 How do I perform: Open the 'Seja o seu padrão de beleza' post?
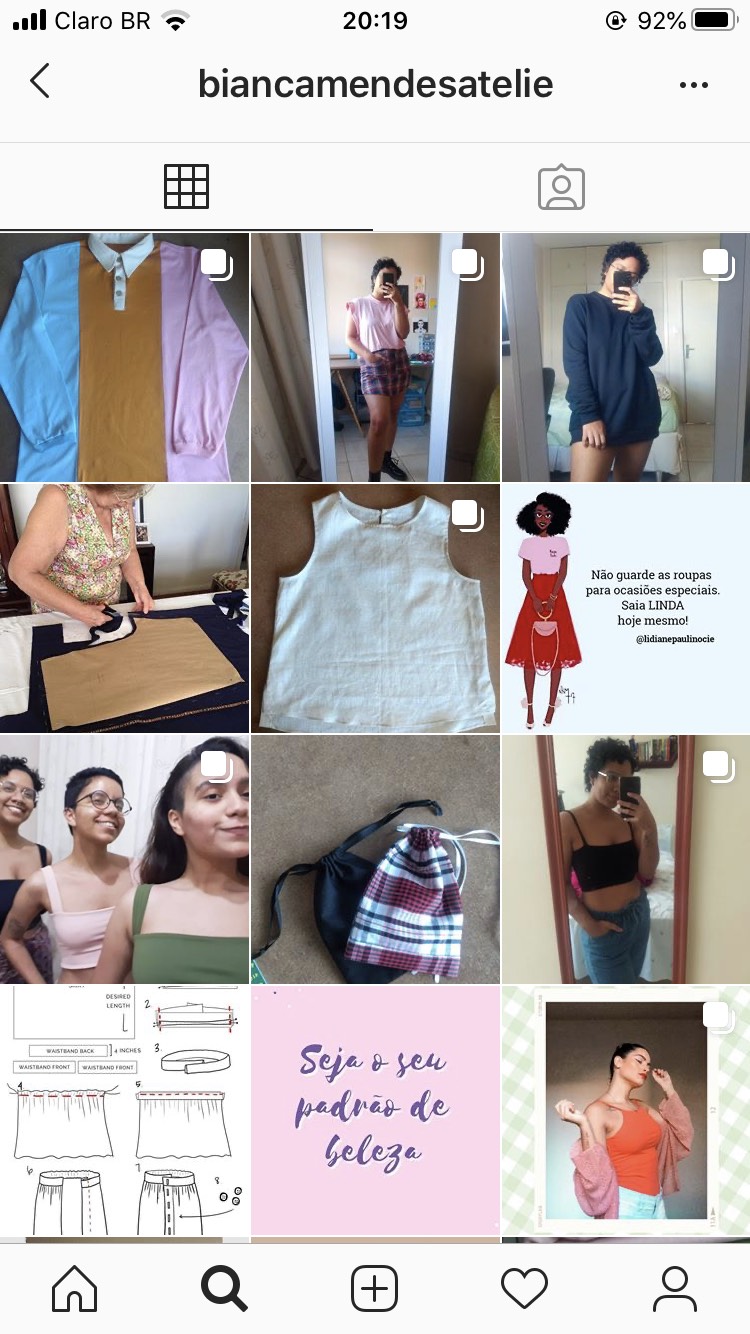[x=375, y=1110]
